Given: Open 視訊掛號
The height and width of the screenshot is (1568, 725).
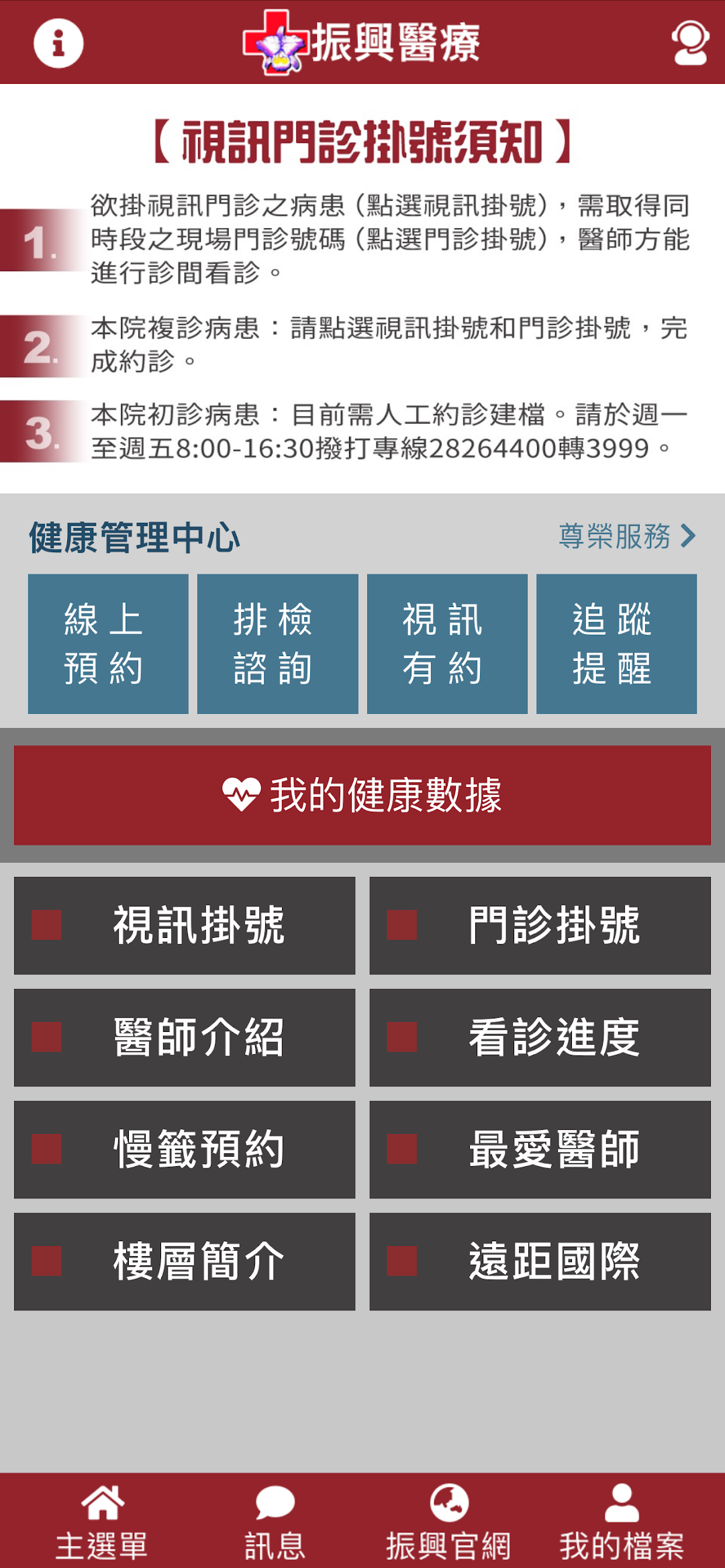Looking at the screenshot, I should pos(185,925).
